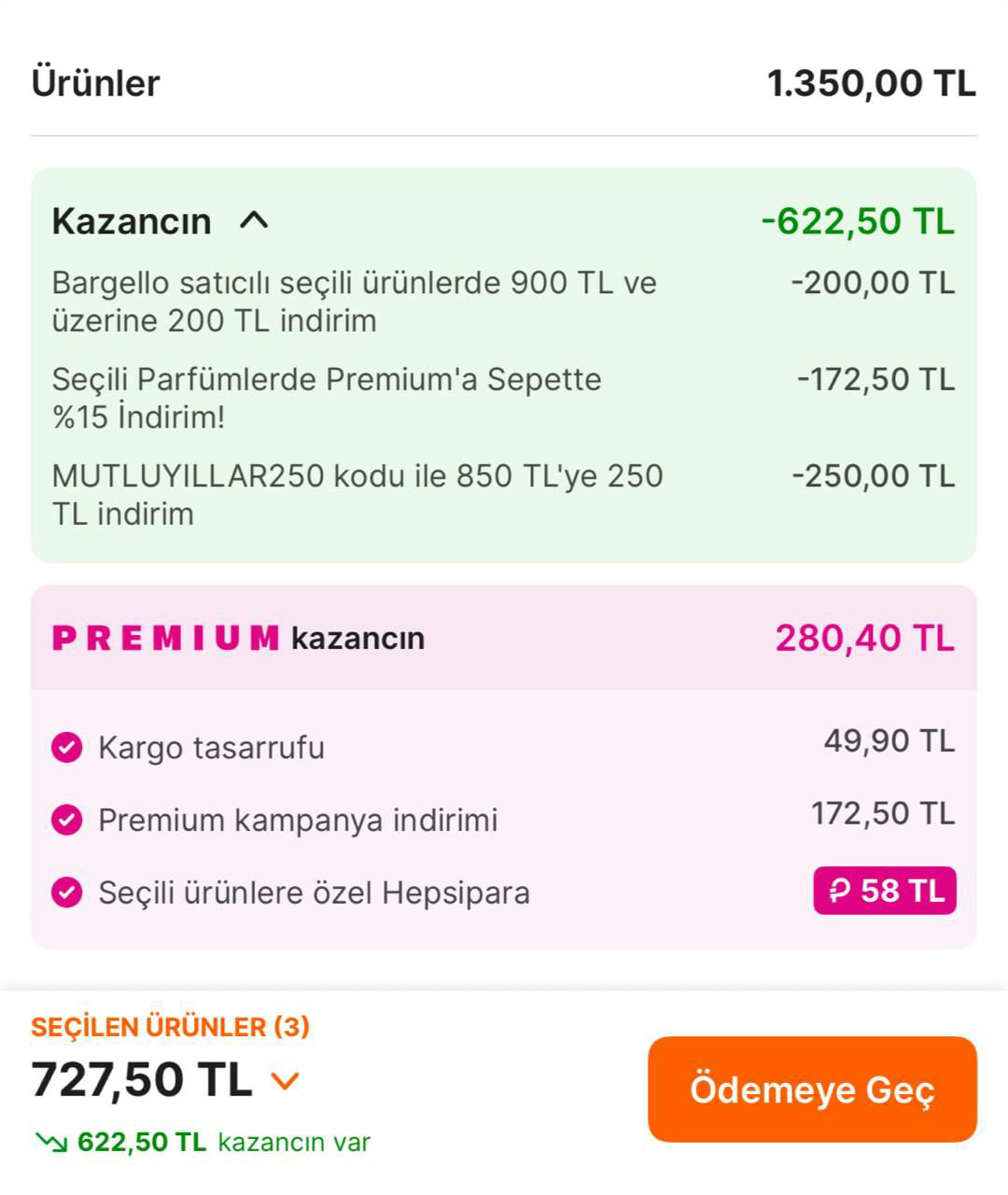Collapse the Kazancın discount breakdown
The image size is (1008, 1195).
(254, 221)
